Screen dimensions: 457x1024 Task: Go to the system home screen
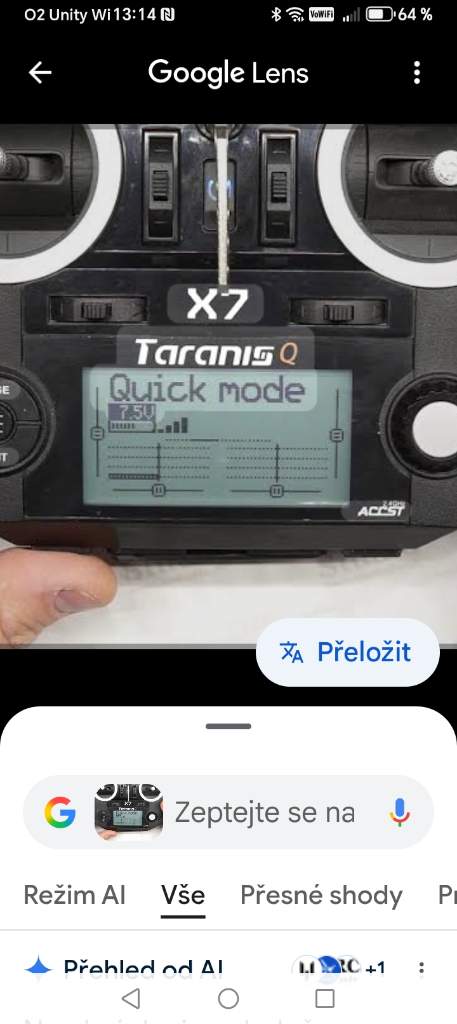coord(228,999)
